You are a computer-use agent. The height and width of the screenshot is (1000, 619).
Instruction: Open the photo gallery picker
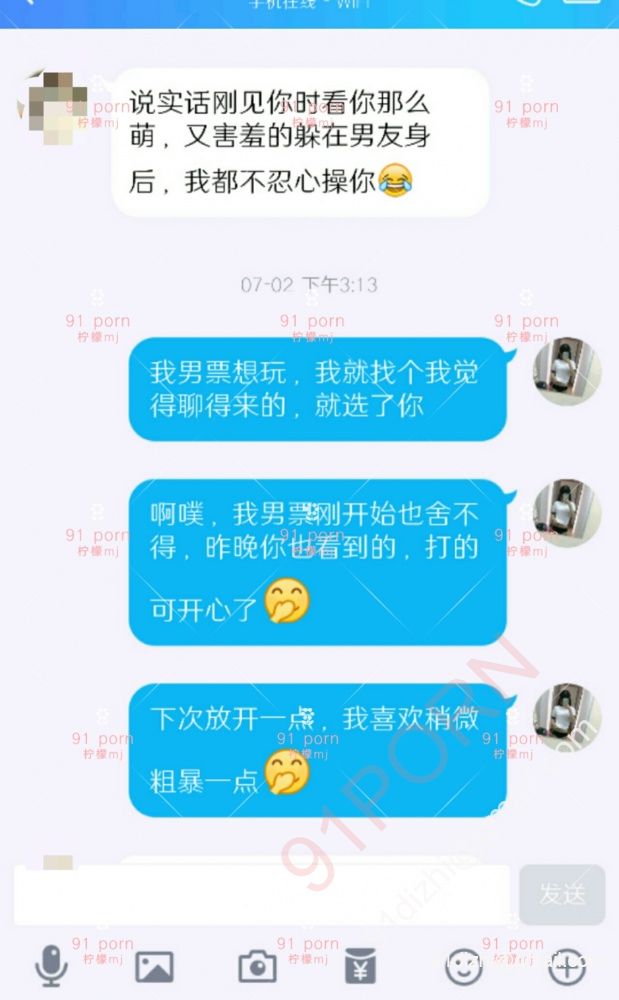tap(154, 966)
